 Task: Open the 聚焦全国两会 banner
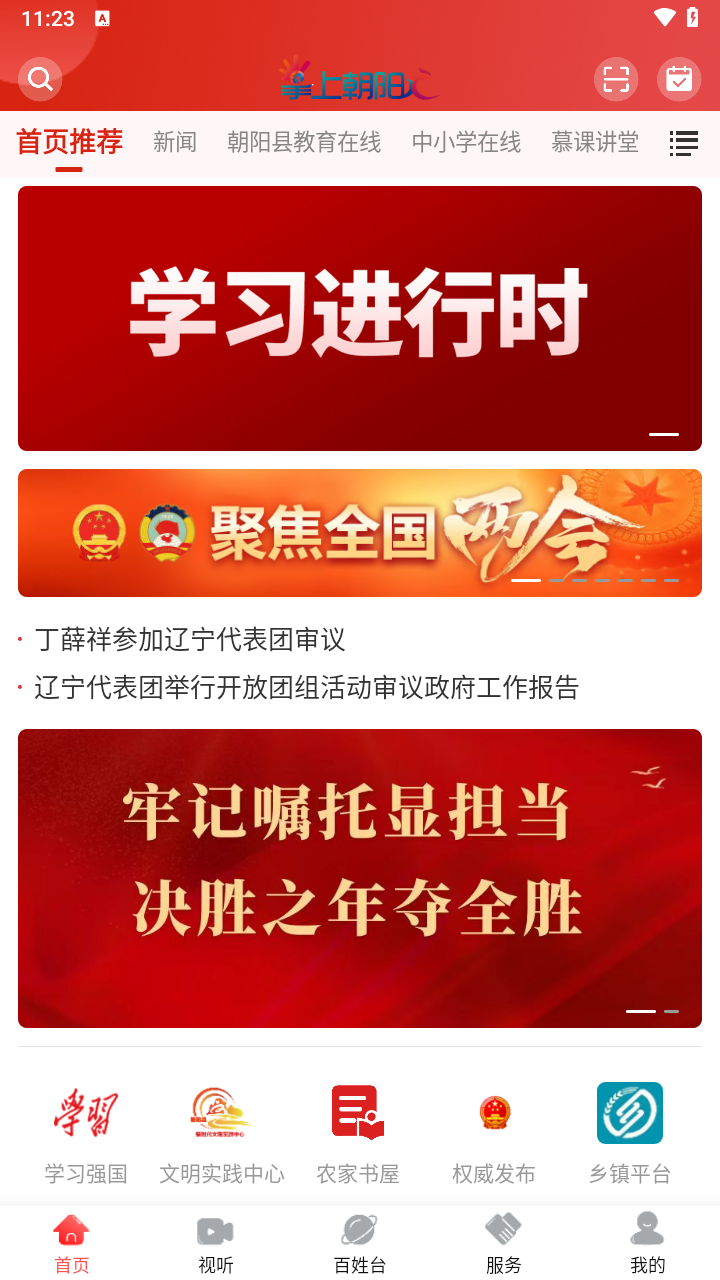pos(360,533)
